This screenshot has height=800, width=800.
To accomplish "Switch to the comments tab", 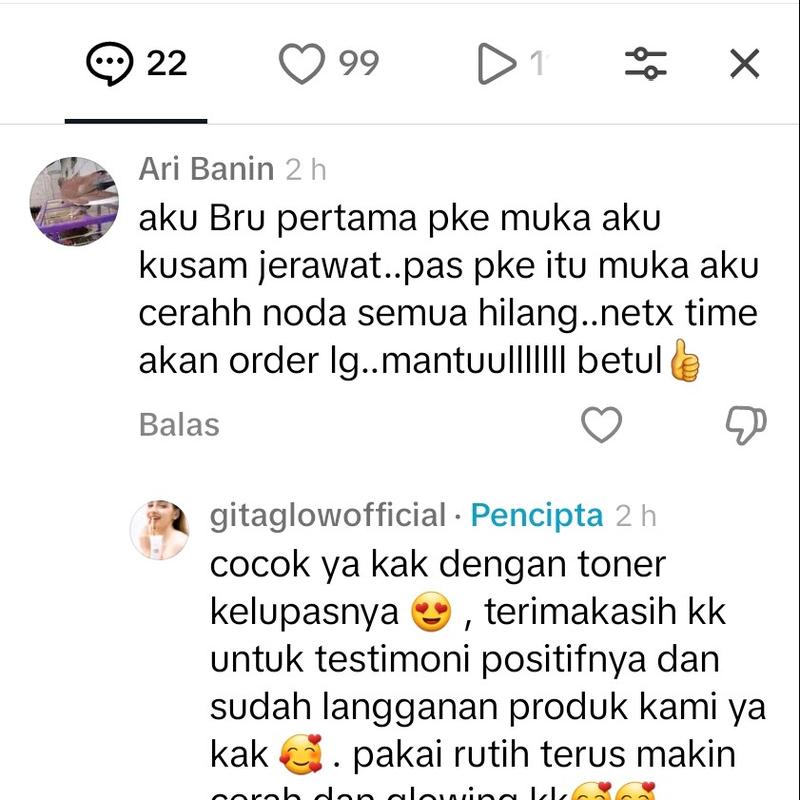I will point(136,65).
